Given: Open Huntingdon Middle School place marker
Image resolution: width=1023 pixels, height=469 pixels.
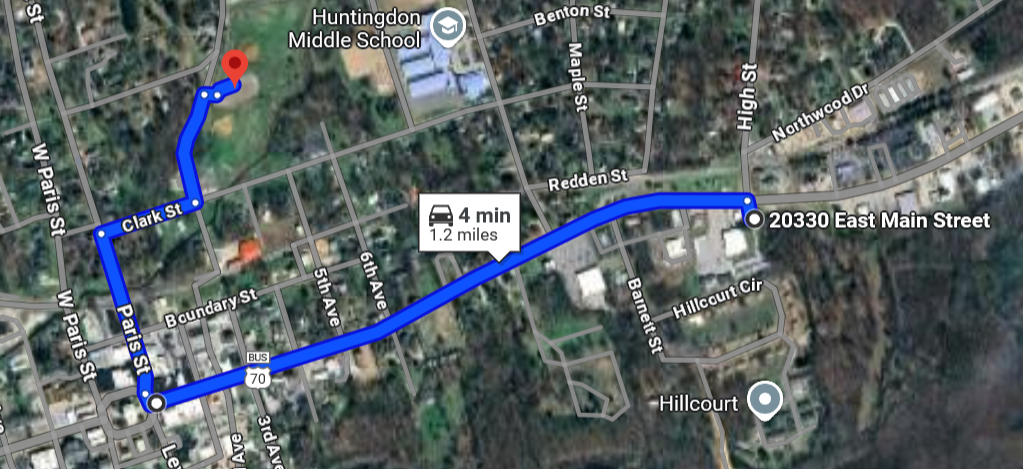Looking at the screenshot, I should tap(444, 24).
